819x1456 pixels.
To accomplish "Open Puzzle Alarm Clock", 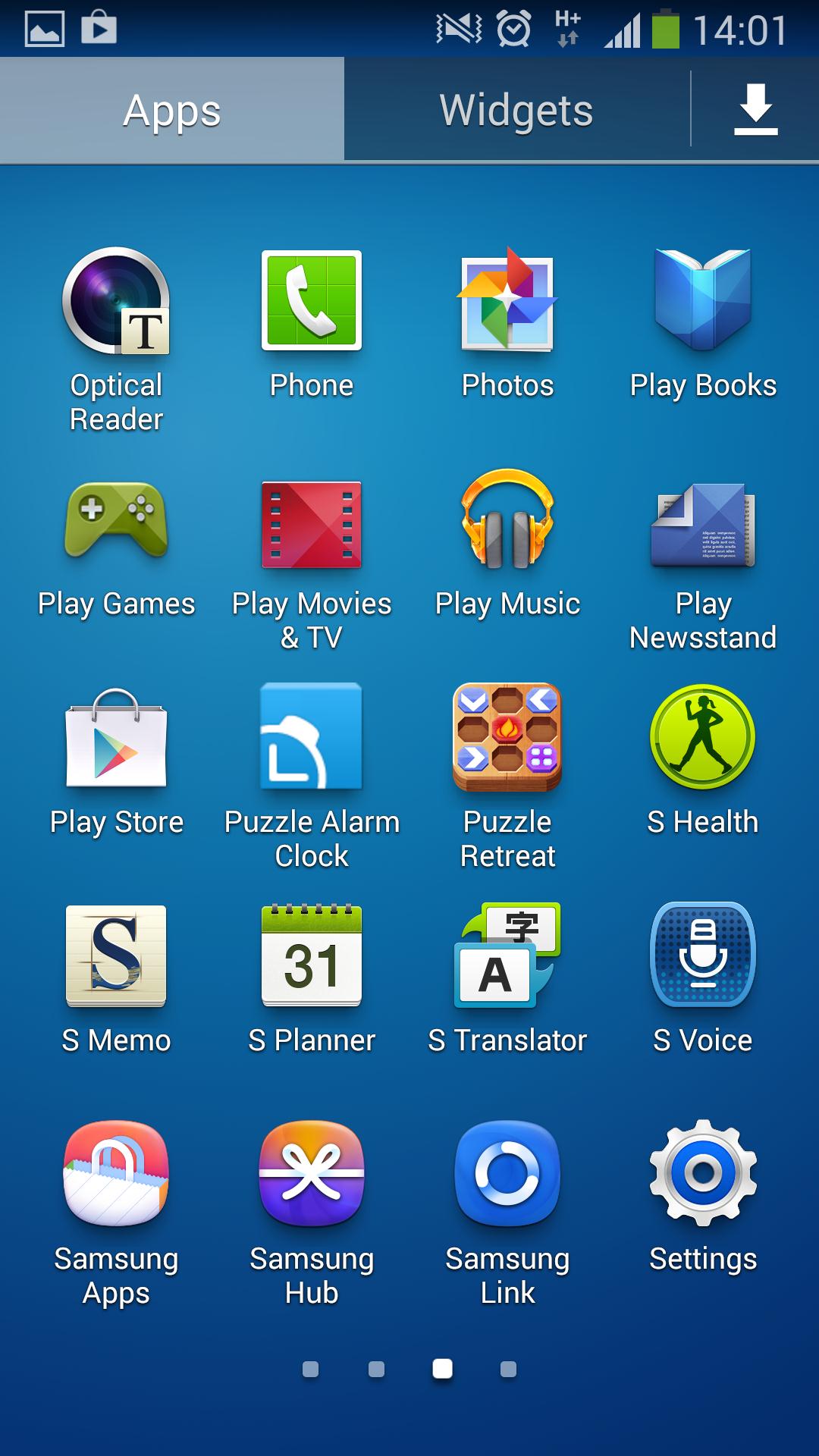I will pyautogui.click(x=312, y=737).
